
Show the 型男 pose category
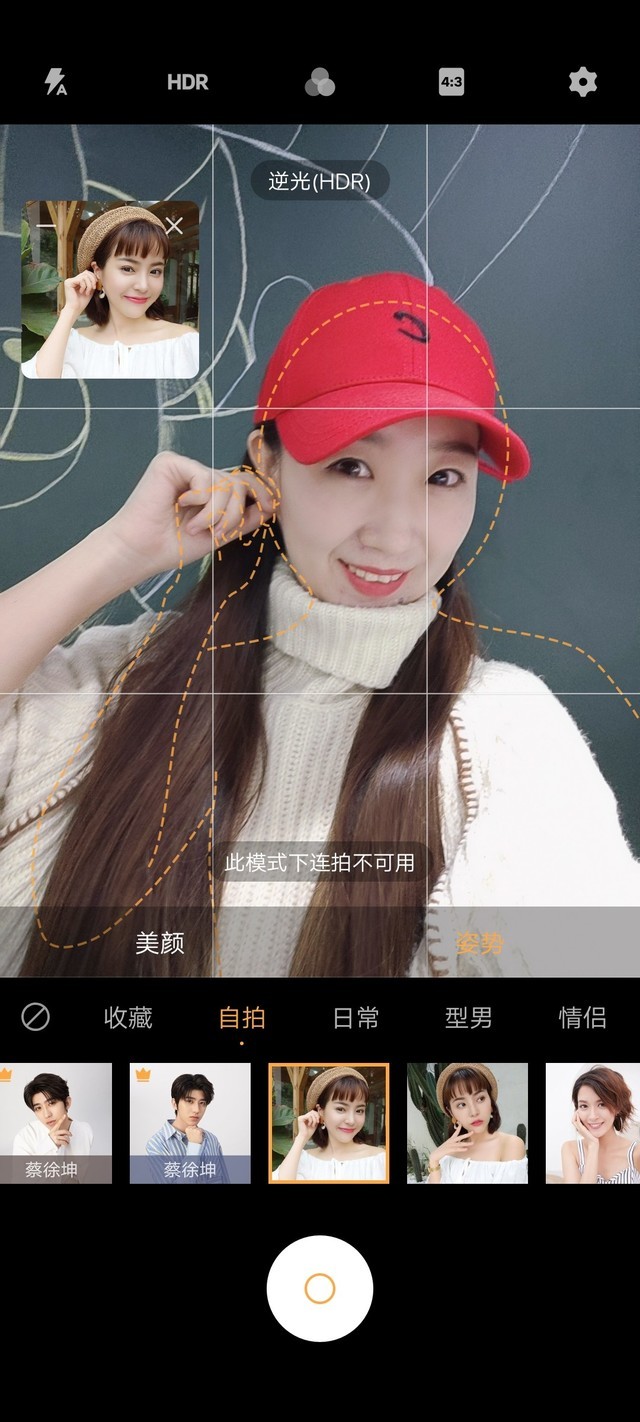[469, 1018]
